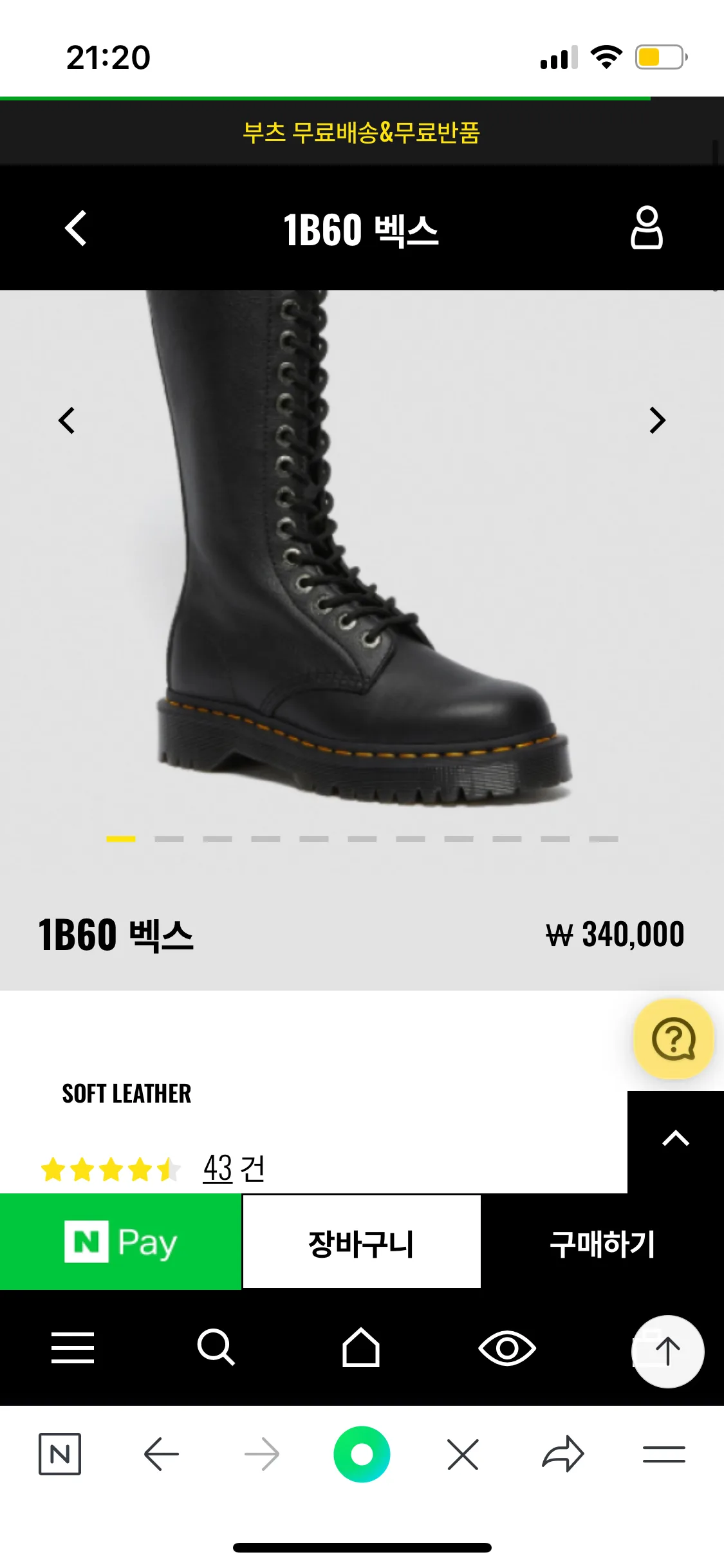
Task: Share this page via browser toolbar
Action: click(x=563, y=1453)
